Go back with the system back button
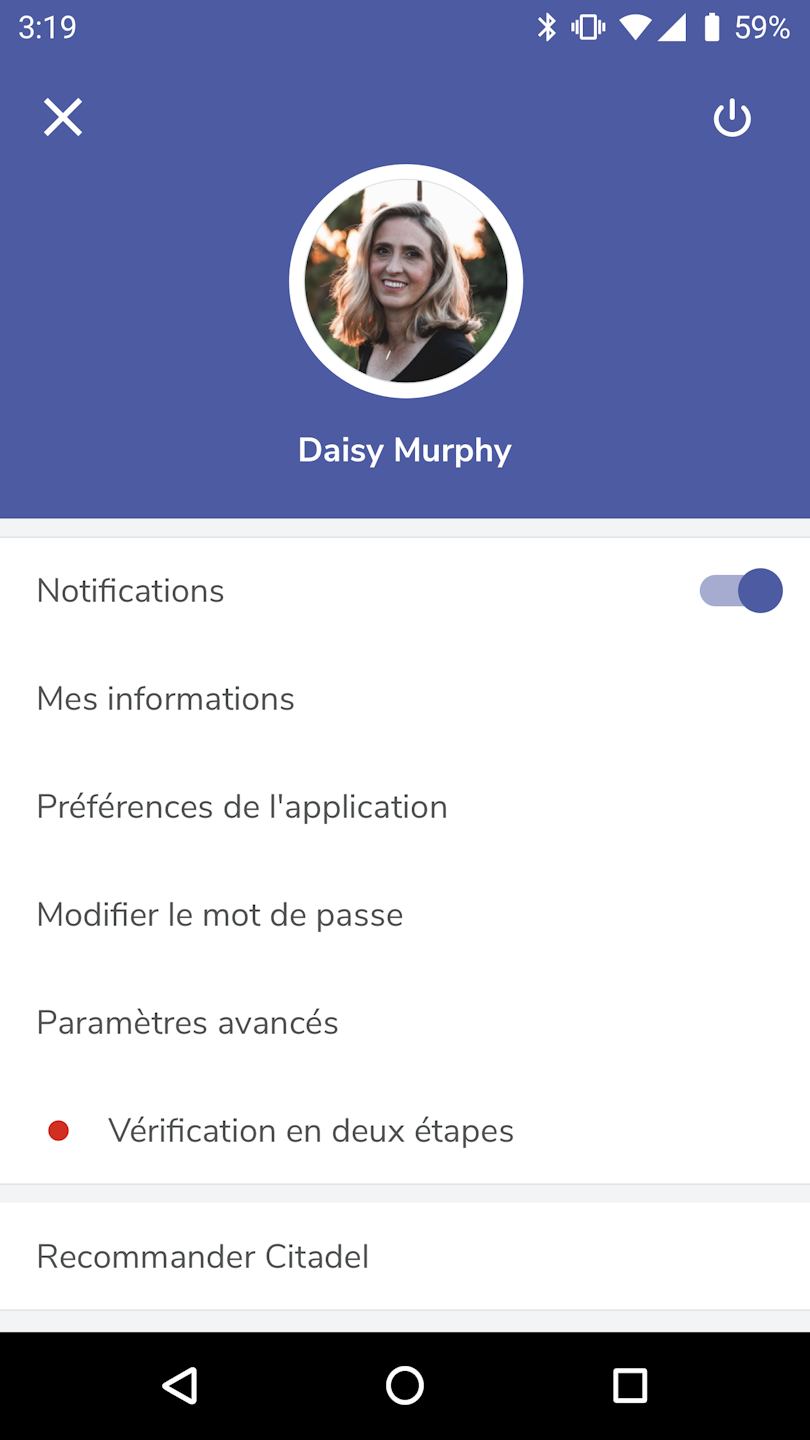 [180, 1386]
